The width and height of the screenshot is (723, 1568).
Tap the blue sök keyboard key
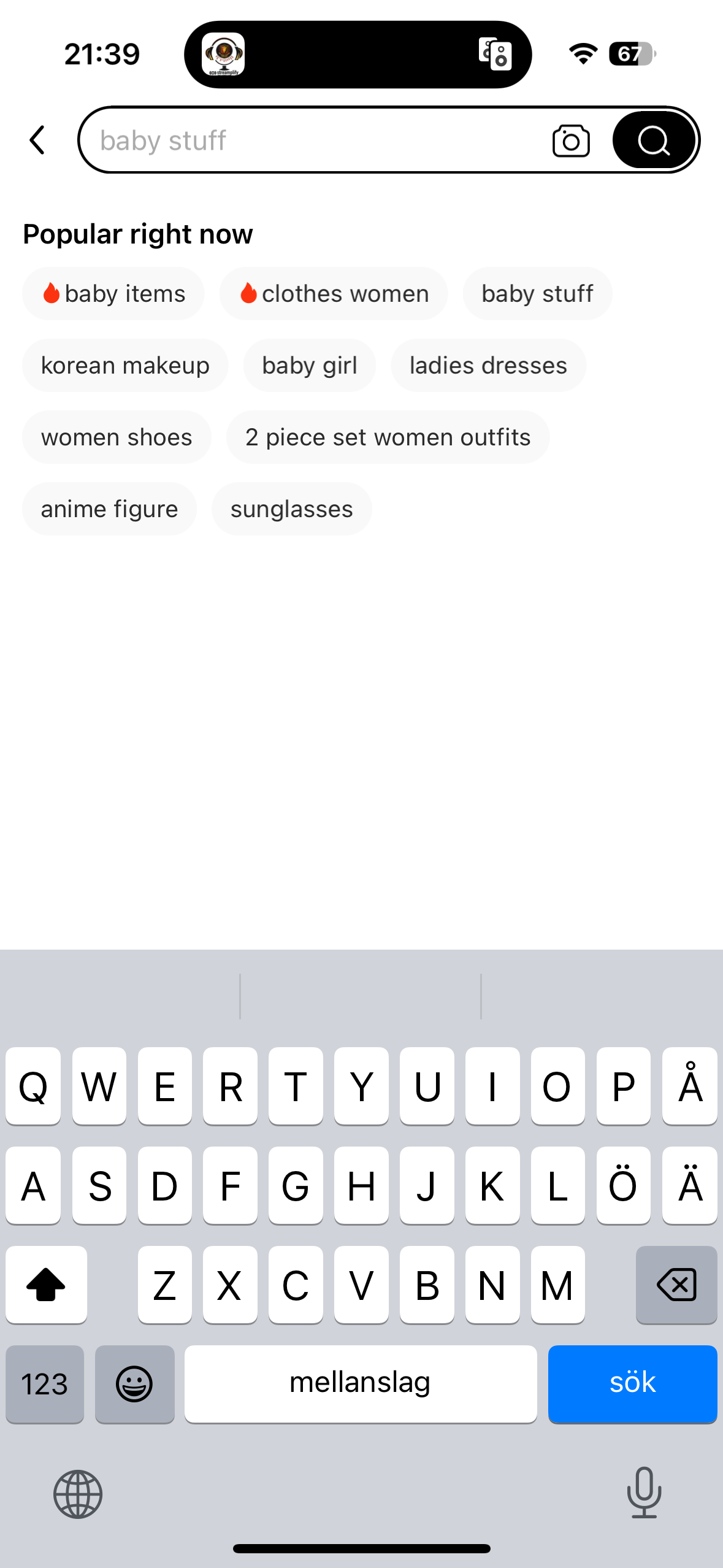[x=632, y=1383]
